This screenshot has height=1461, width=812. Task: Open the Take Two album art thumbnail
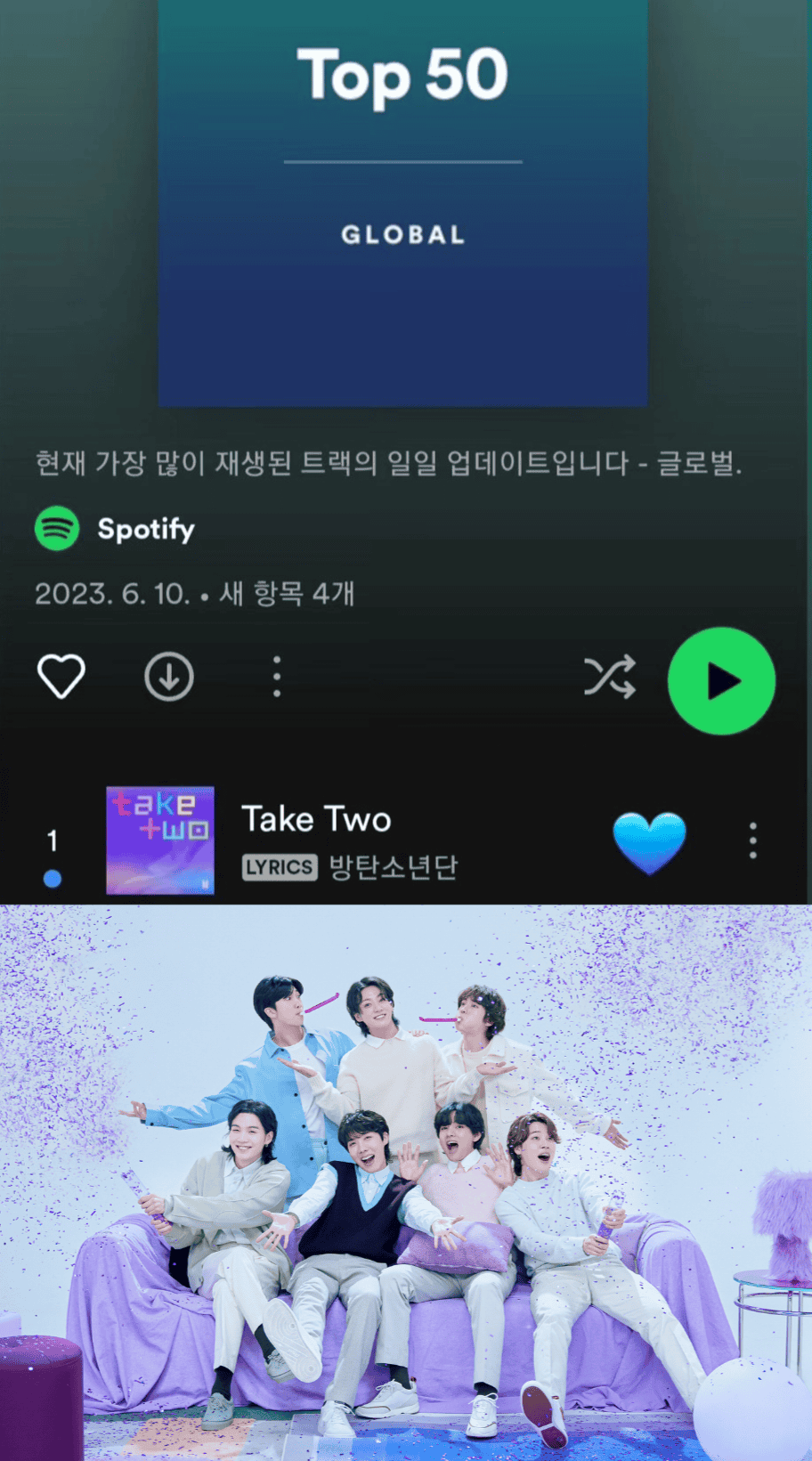(159, 840)
